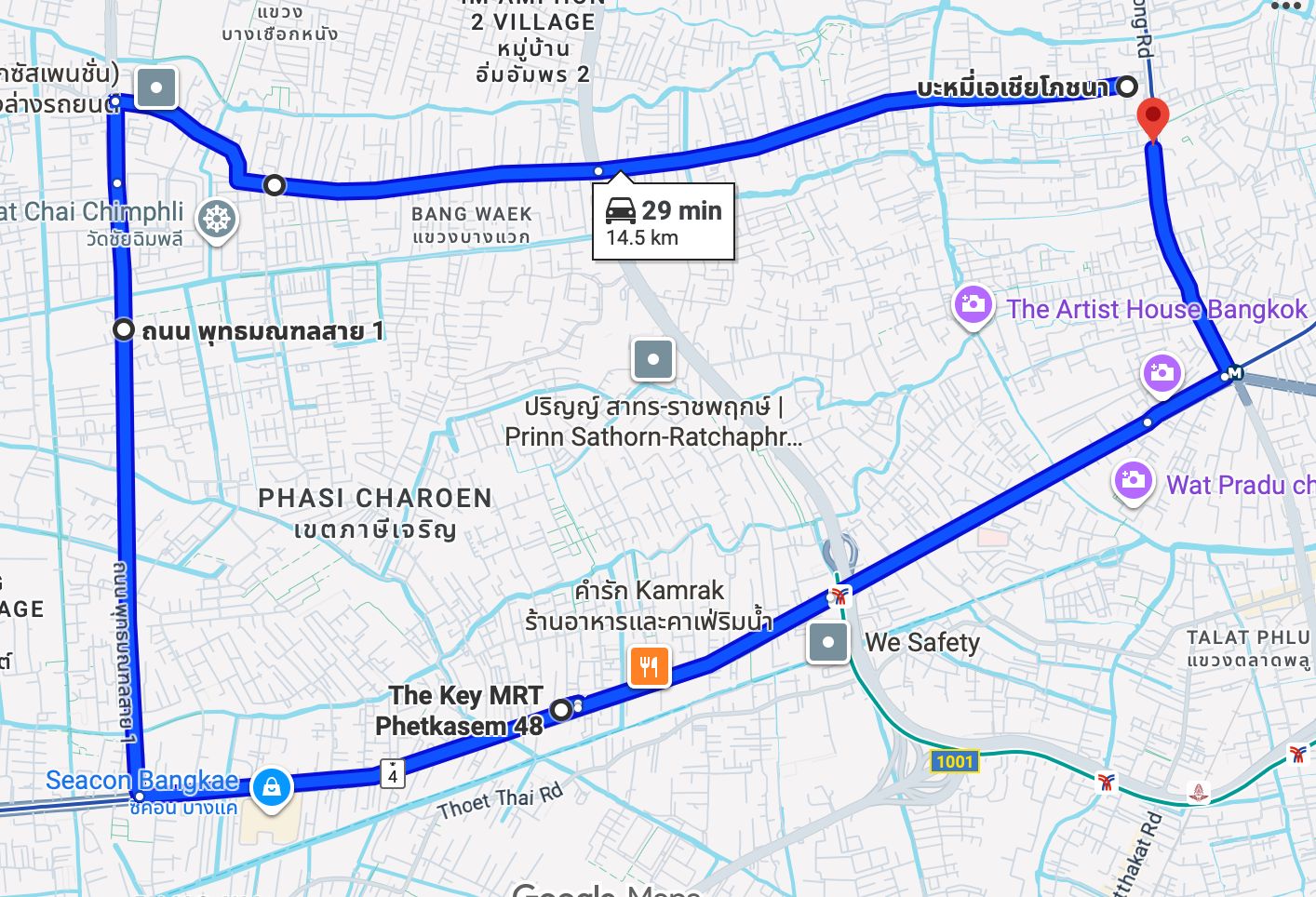
Task: Open the Kamrak restaurant pin
Action: [649, 665]
